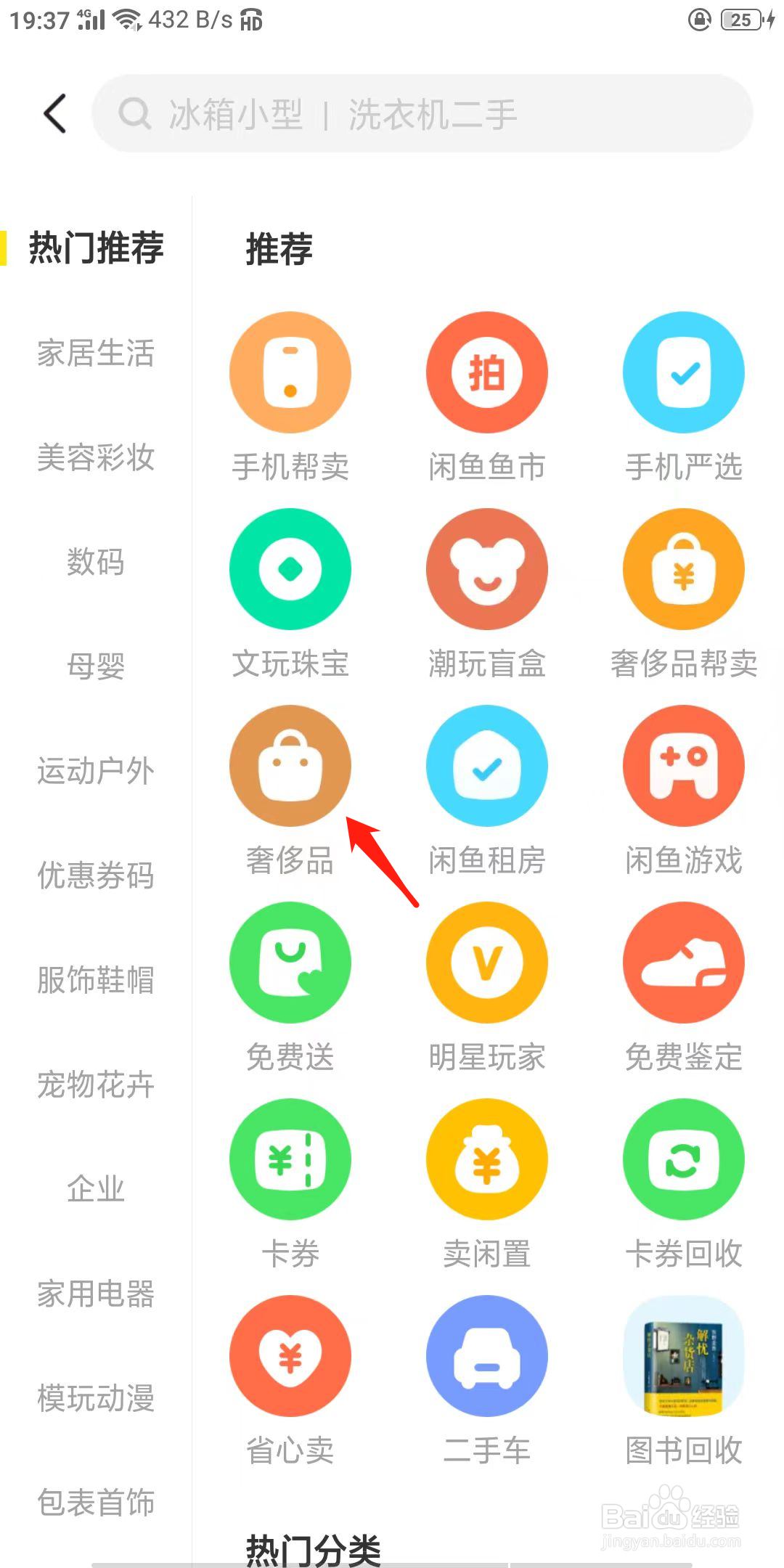The width and height of the screenshot is (784, 1568).
Task: Tap the 手机严选 verified phones icon
Action: click(x=682, y=372)
